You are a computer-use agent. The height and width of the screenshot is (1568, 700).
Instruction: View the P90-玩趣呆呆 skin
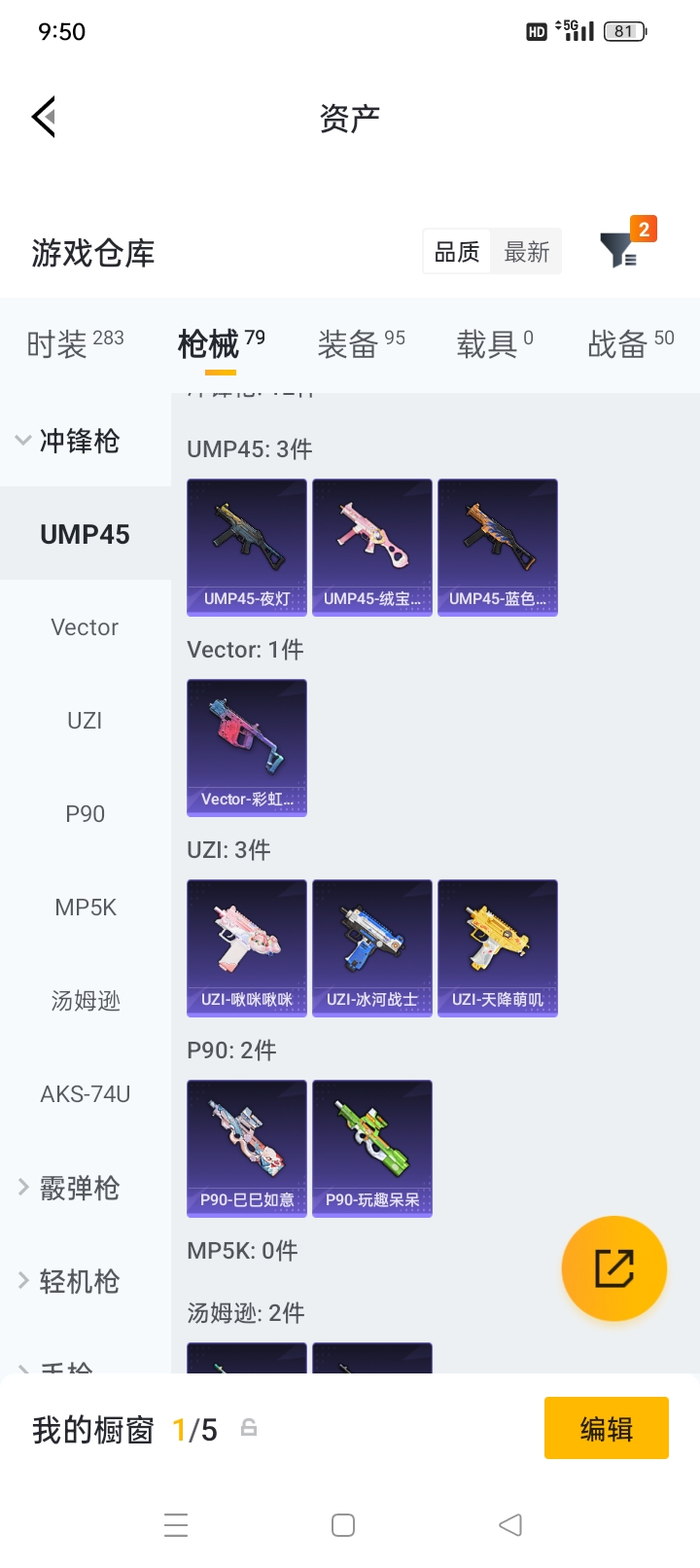click(x=372, y=1148)
